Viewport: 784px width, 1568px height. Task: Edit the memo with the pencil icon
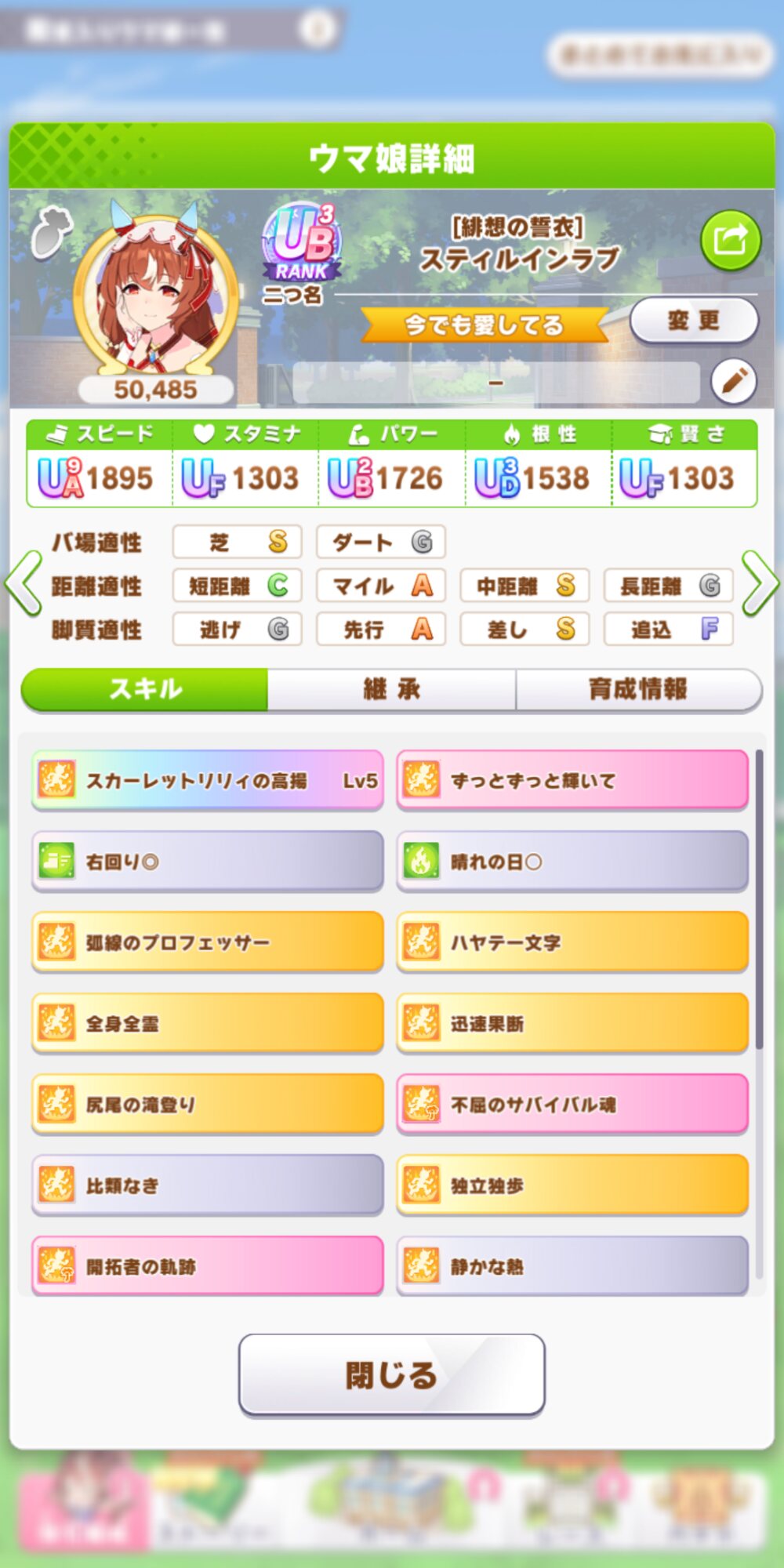733,382
